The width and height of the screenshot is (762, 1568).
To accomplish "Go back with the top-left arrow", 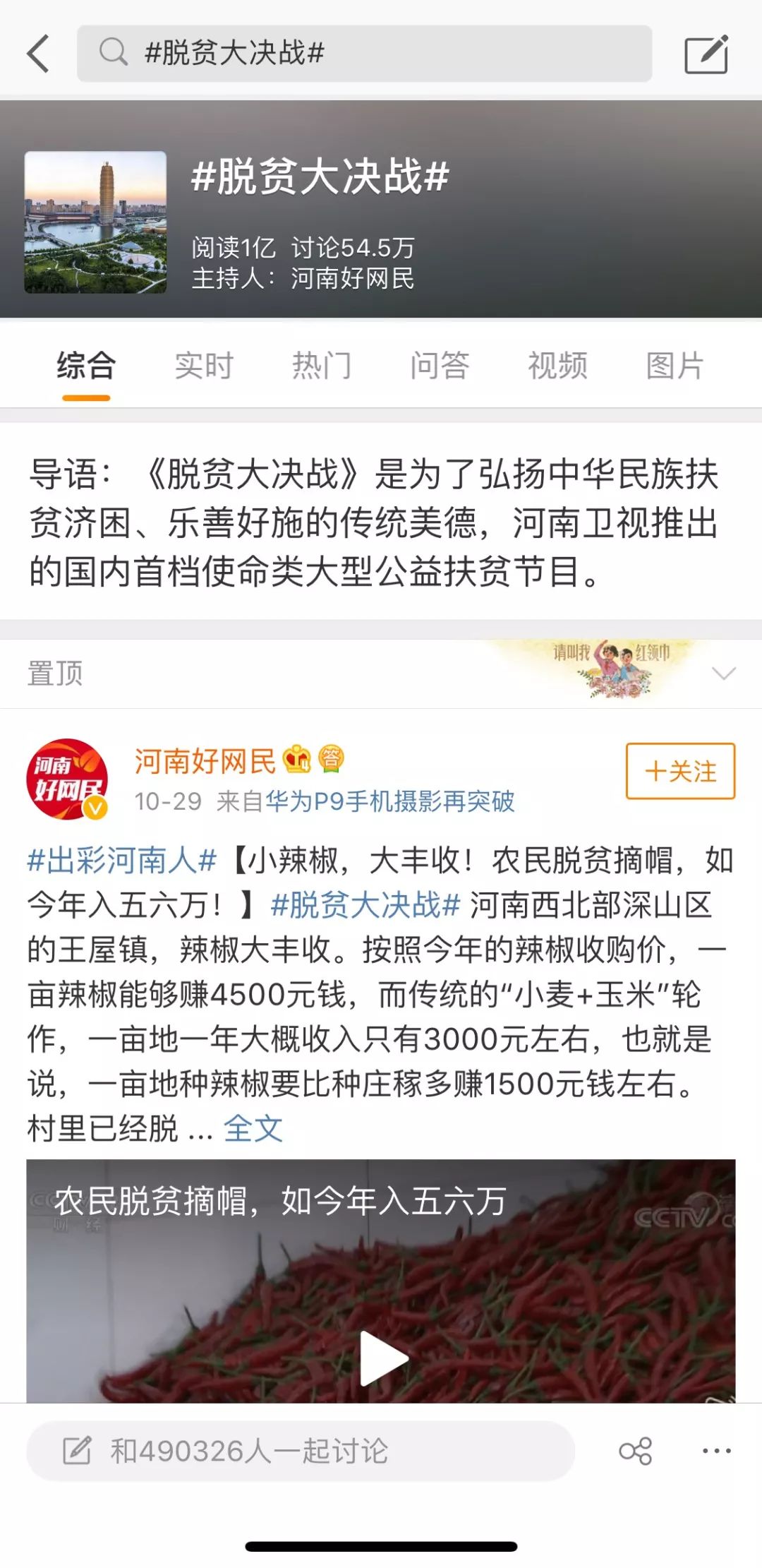I will coord(38,54).
